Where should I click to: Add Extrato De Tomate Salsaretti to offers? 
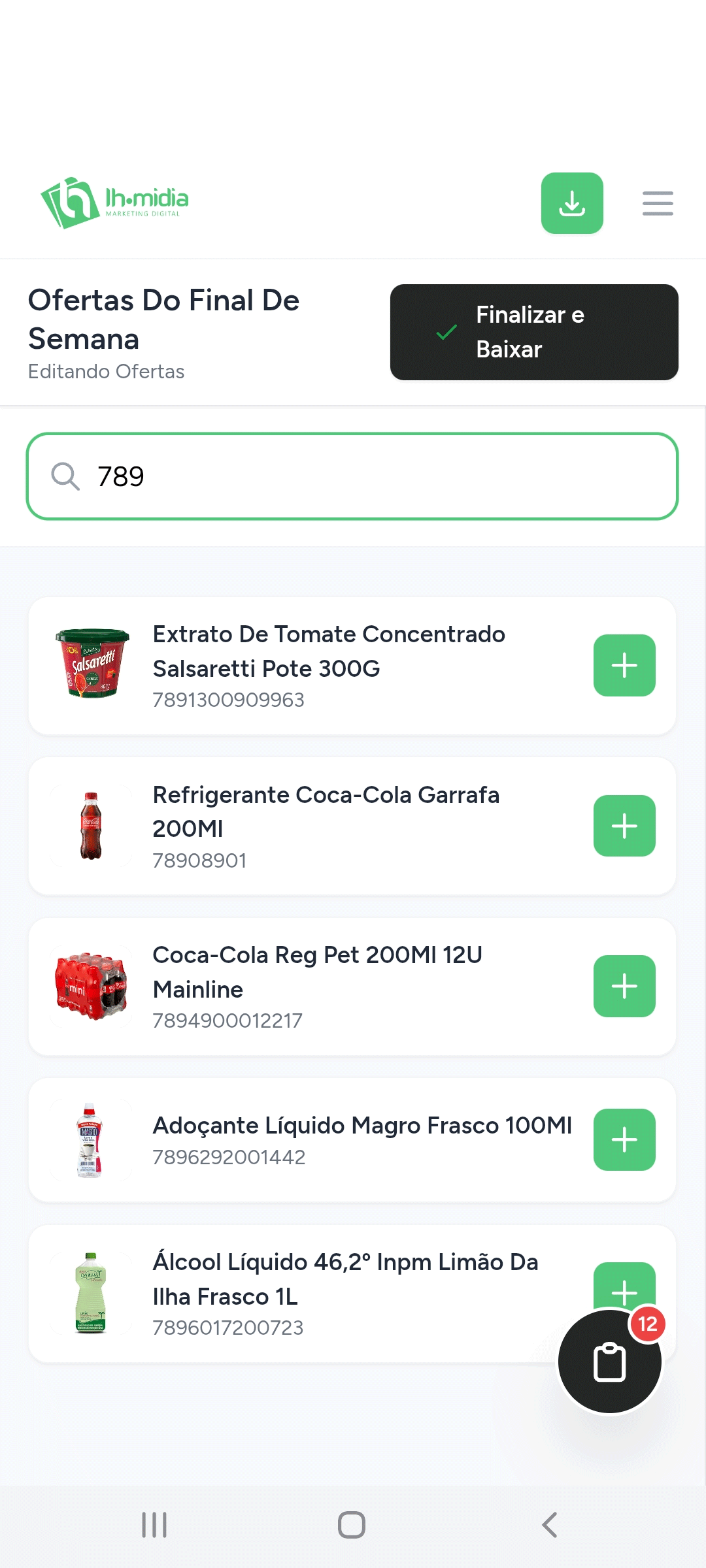click(624, 665)
